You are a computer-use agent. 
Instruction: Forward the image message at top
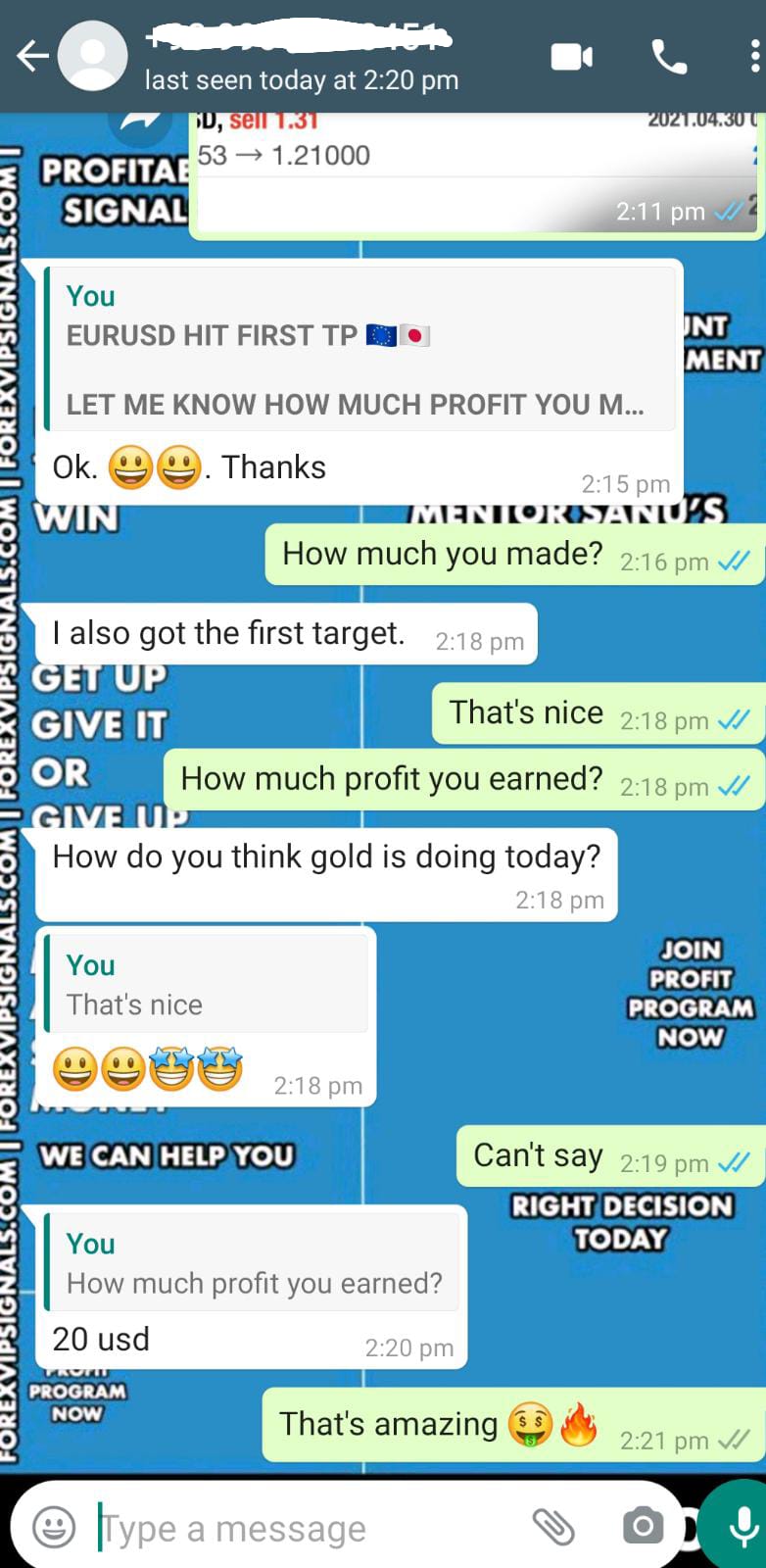[x=141, y=122]
